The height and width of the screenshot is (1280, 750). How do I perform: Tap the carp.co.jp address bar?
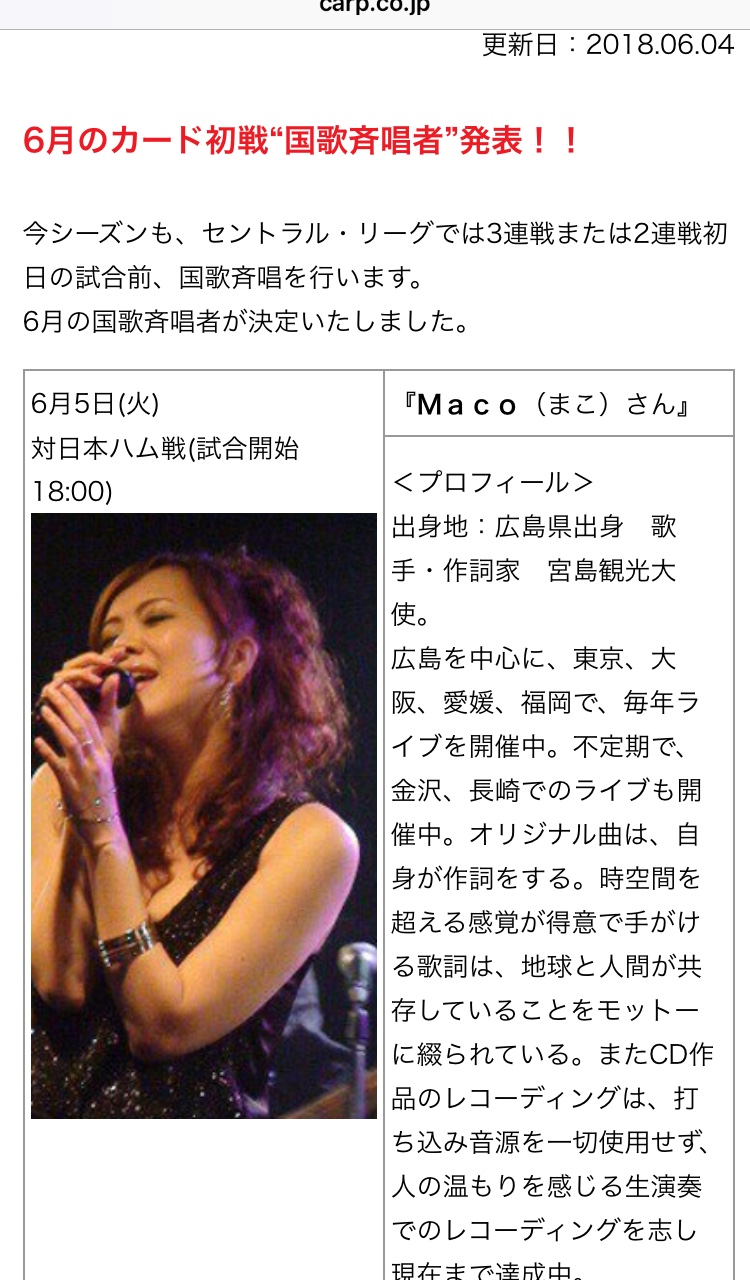[375, 8]
